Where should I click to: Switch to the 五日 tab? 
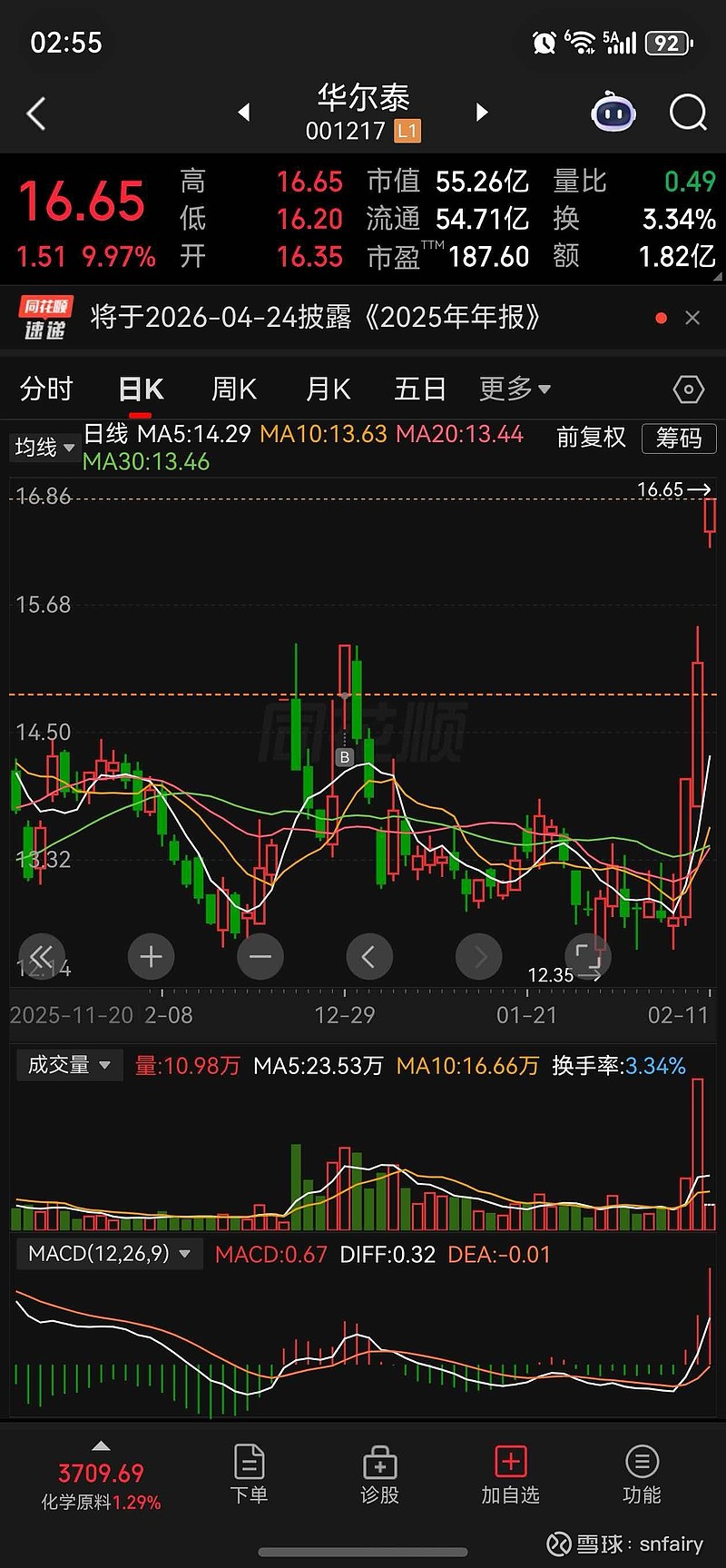pos(419,390)
